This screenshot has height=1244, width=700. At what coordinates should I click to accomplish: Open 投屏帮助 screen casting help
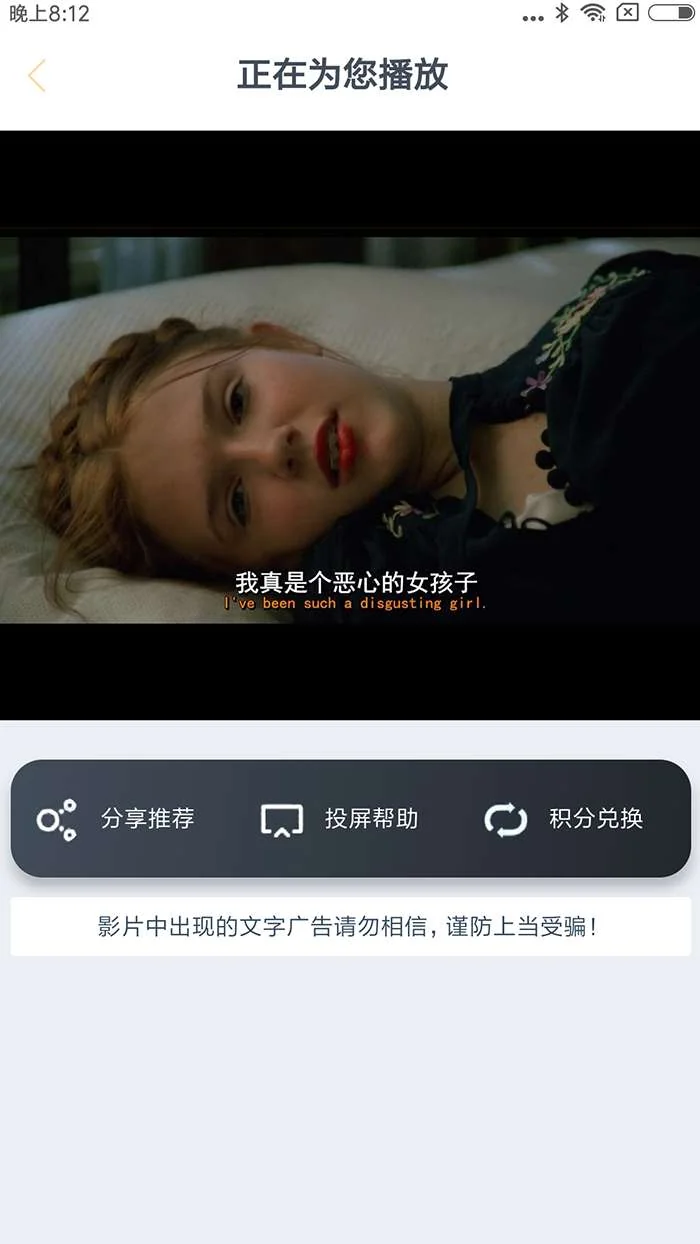pyautogui.click(x=340, y=819)
